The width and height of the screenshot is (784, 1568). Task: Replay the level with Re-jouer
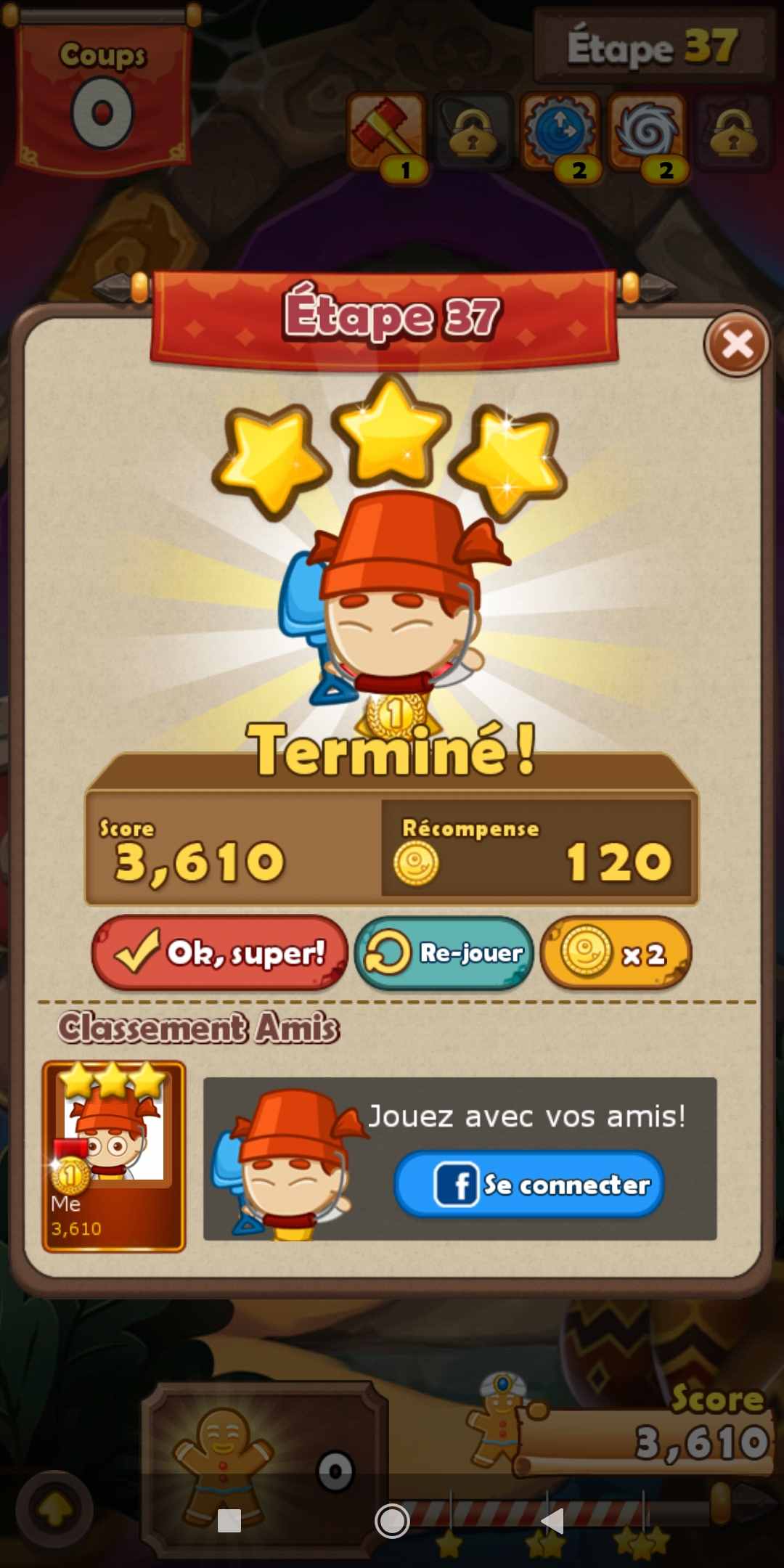coord(444,952)
